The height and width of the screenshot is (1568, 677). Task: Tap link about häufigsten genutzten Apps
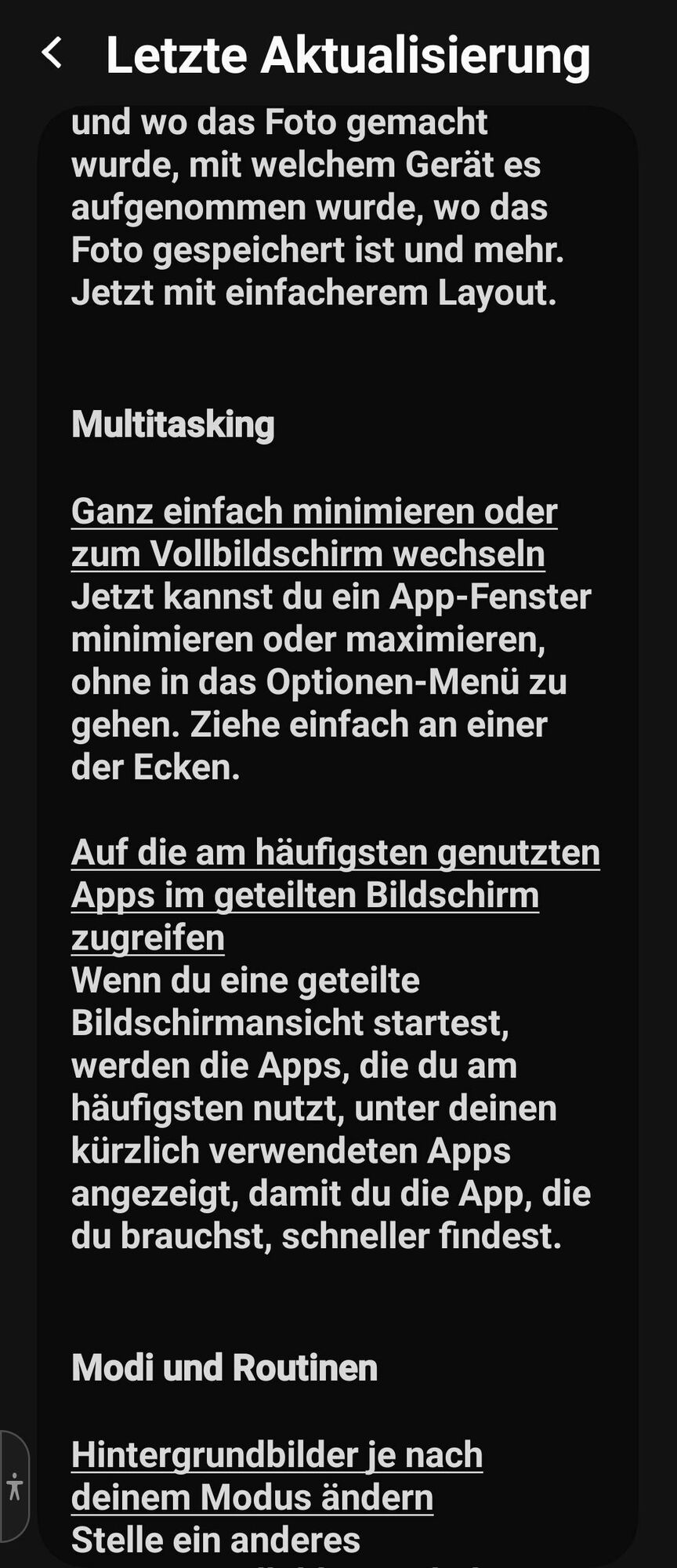tap(335, 895)
